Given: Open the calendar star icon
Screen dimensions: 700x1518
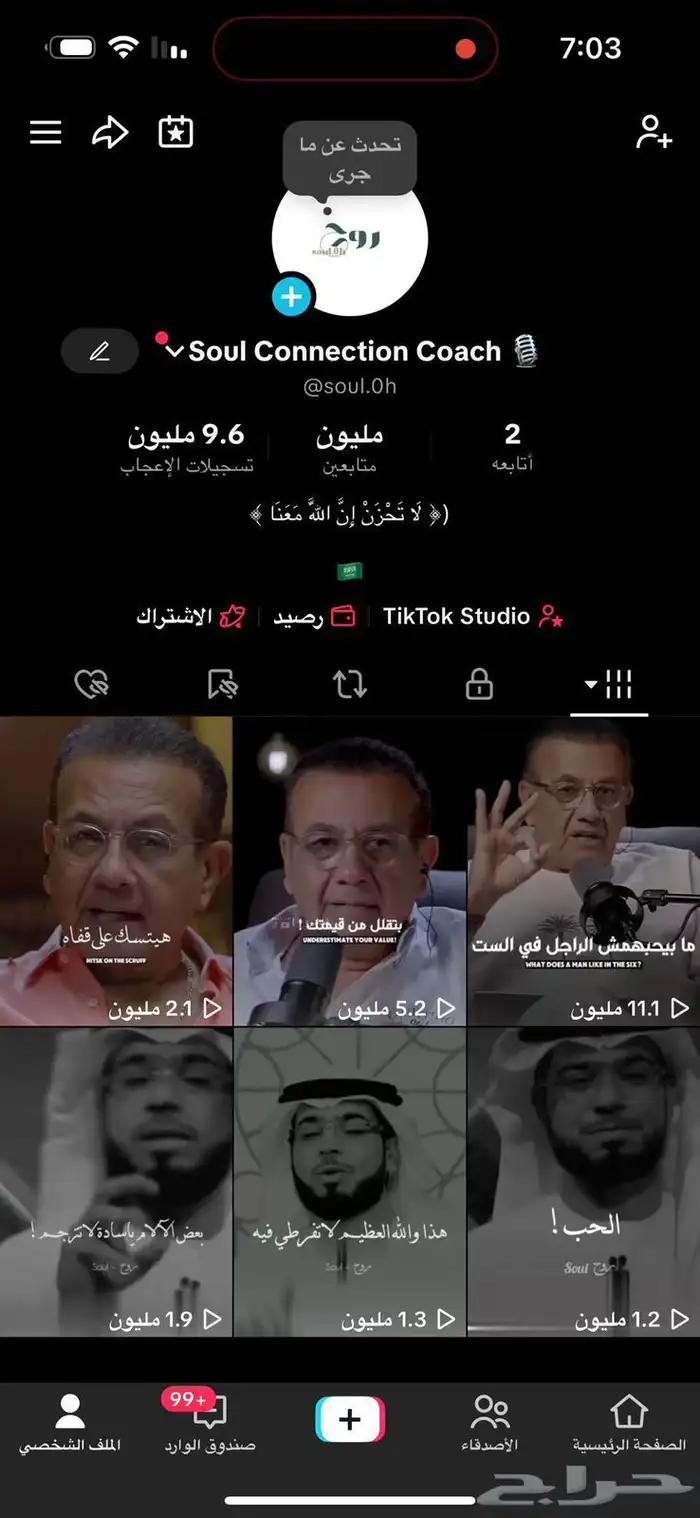Looking at the screenshot, I should (176, 132).
